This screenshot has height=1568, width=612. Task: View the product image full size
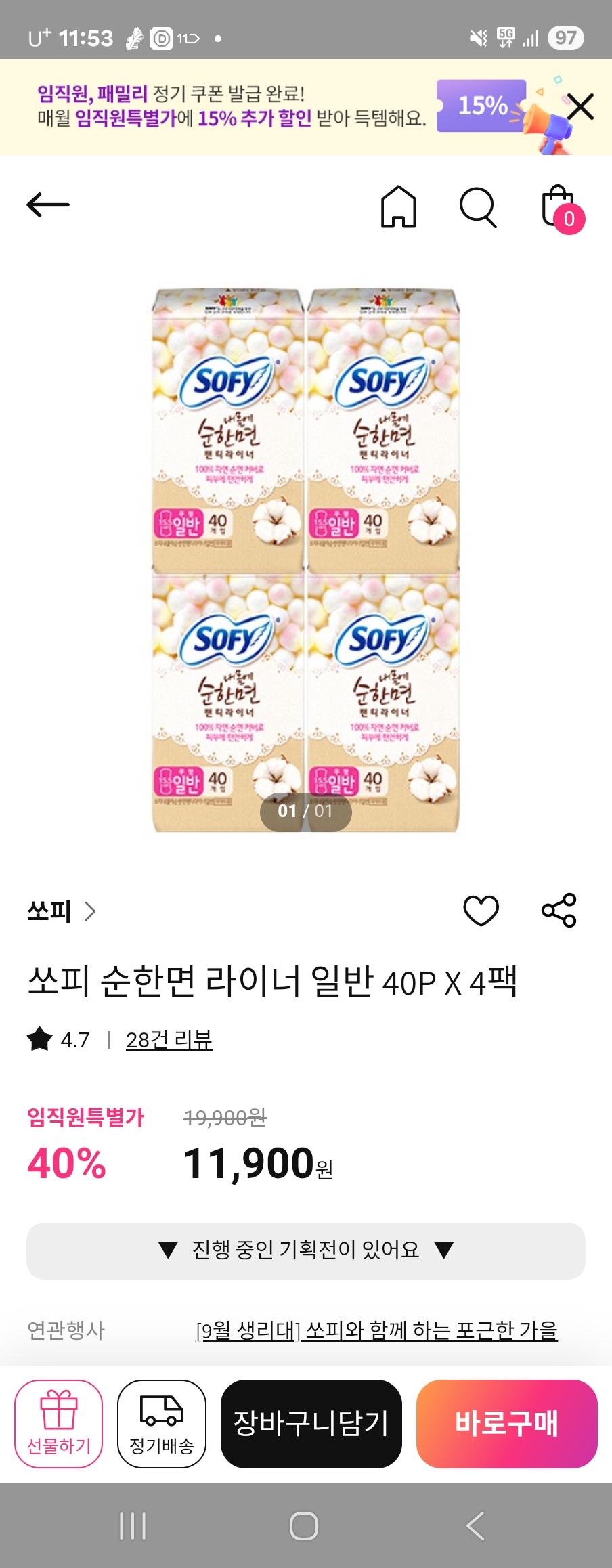coord(306,560)
